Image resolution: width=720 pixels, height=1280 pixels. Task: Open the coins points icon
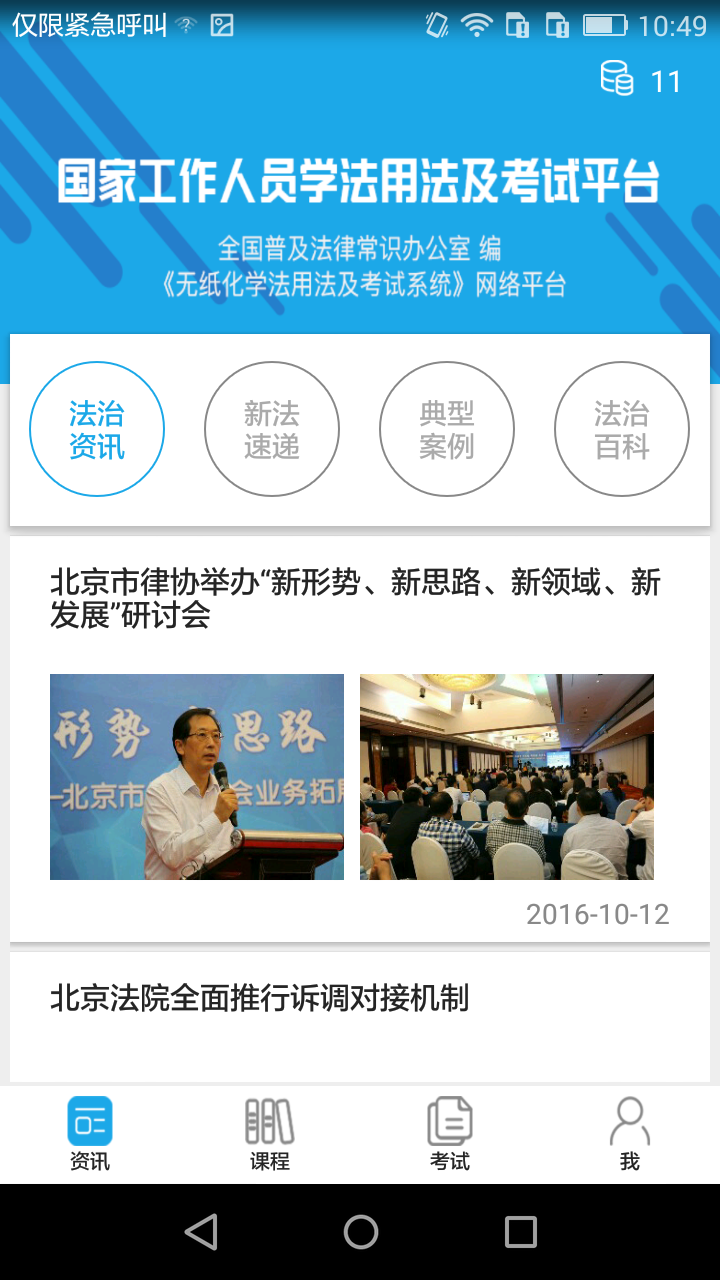coord(617,78)
